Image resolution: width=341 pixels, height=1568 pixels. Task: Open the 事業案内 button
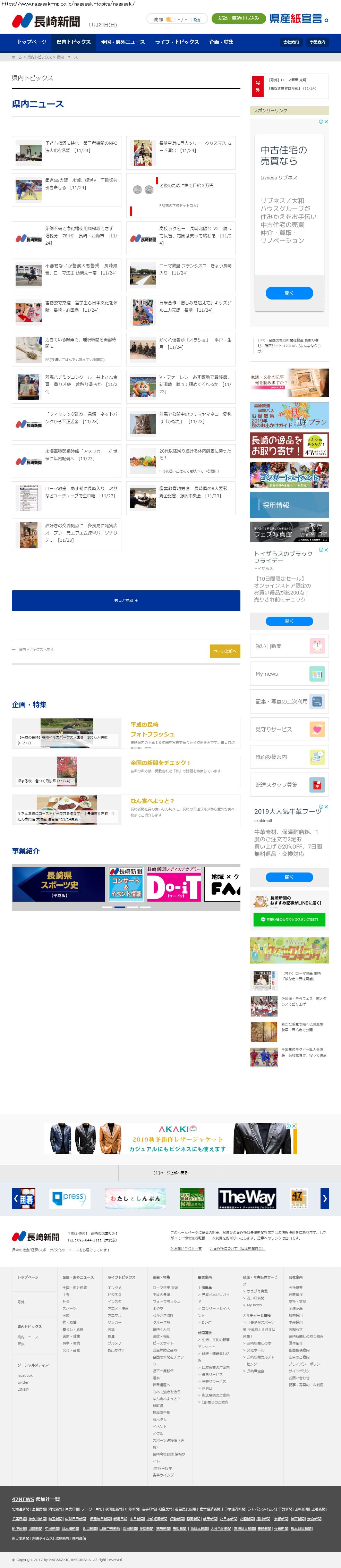pos(317,42)
